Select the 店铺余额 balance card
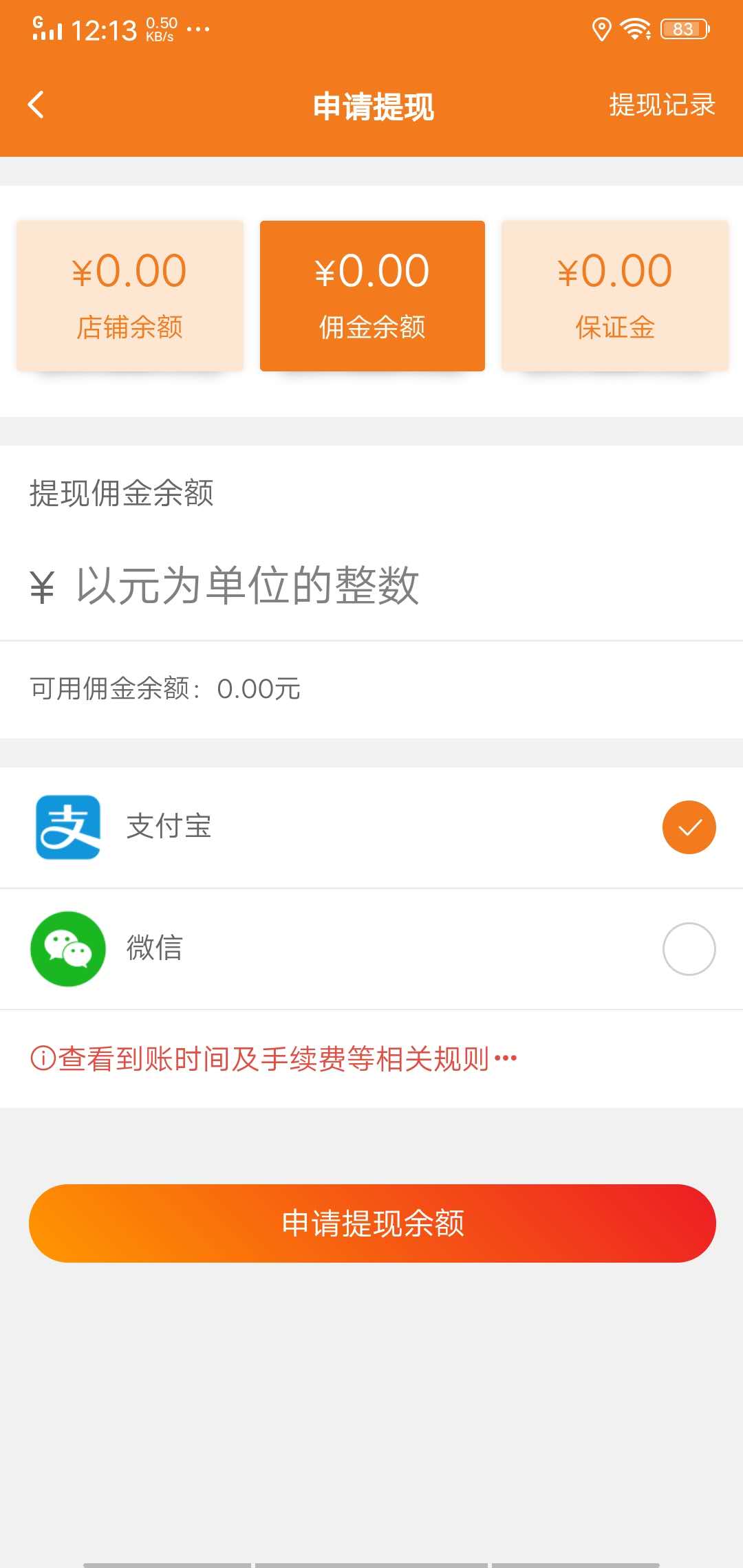Screen dimensions: 743x1568 129,296
